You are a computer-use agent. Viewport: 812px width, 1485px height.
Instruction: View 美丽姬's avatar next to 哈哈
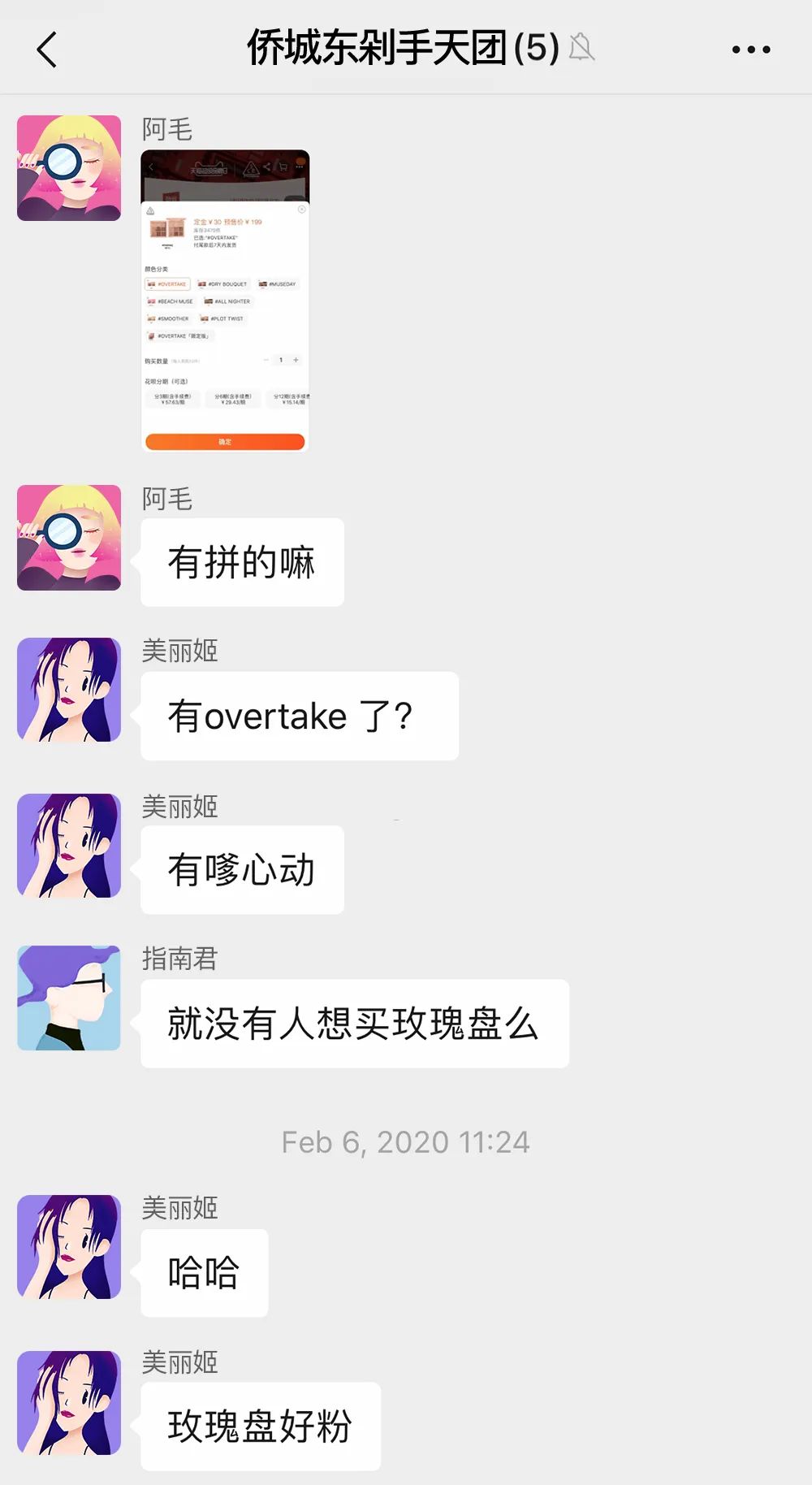69,1247
